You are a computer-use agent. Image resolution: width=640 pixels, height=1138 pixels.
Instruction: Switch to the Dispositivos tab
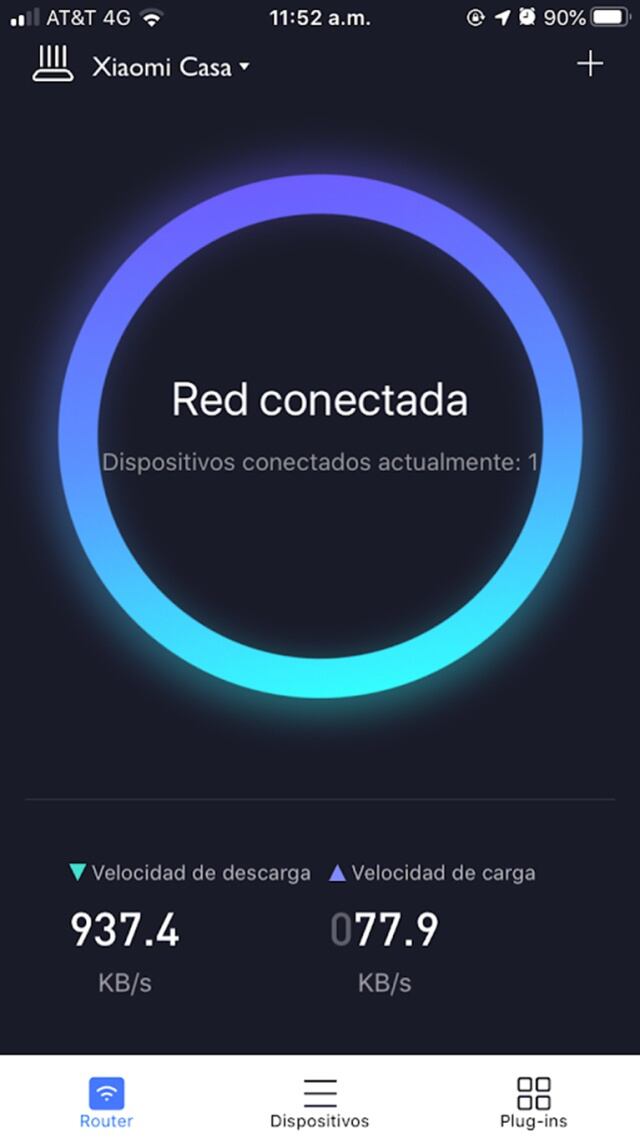click(319, 1101)
